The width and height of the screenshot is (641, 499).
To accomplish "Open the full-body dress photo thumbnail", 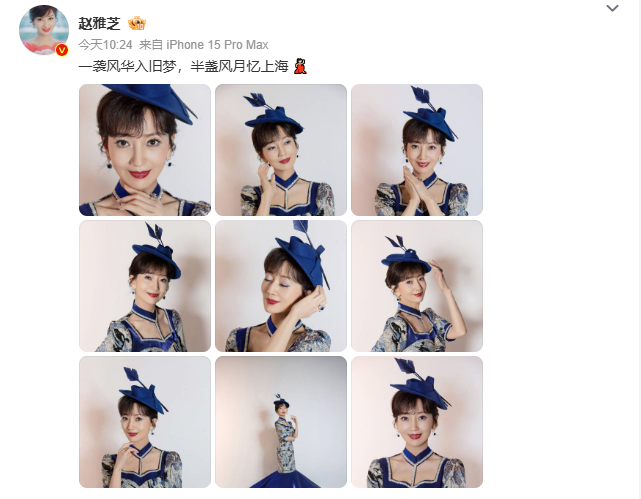I will (281, 422).
